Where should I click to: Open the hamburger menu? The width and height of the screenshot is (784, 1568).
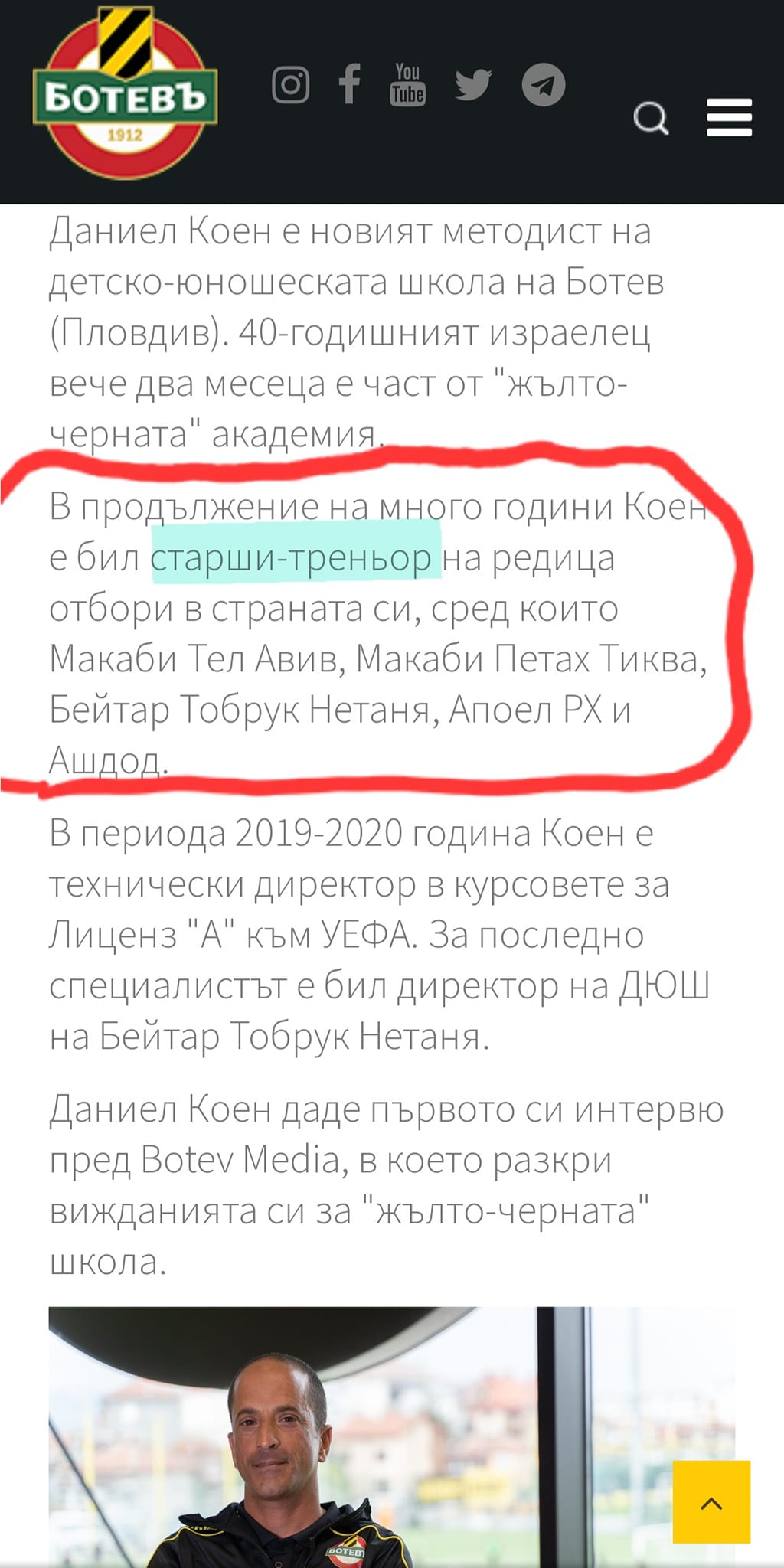tap(729, 118)
